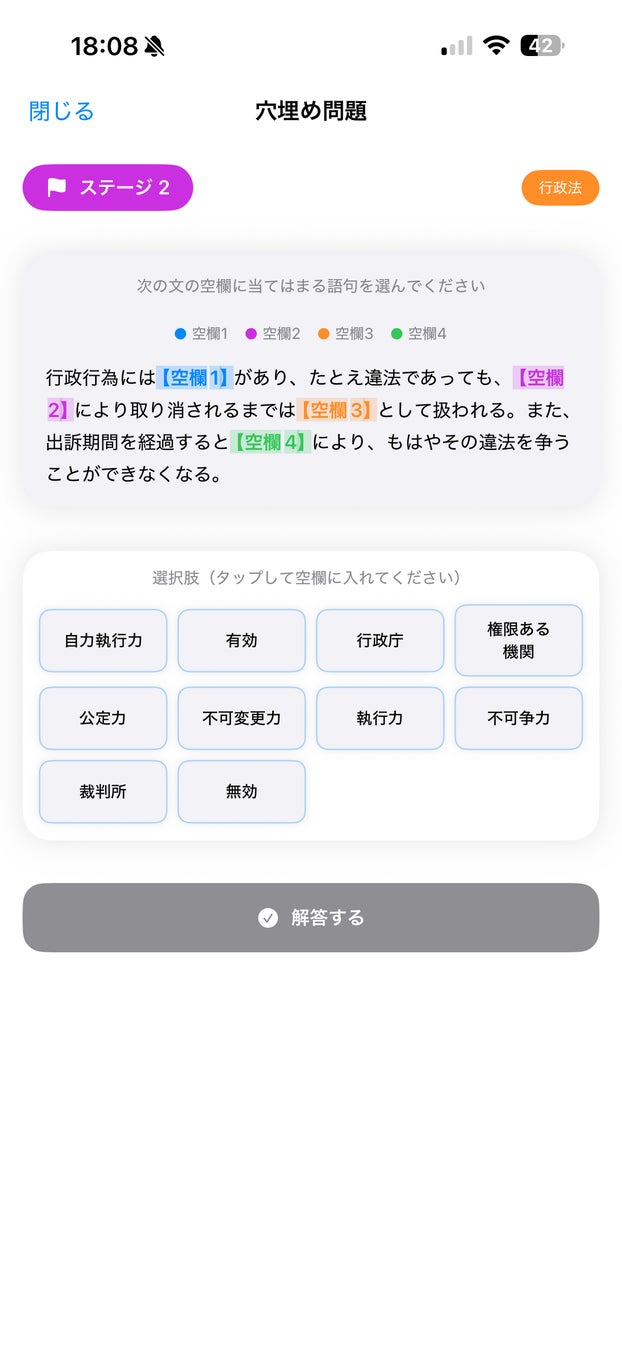Tap 閉じる to close the quiz
The height and width of the screenshot is (1350, 622).
pos(61,111)
